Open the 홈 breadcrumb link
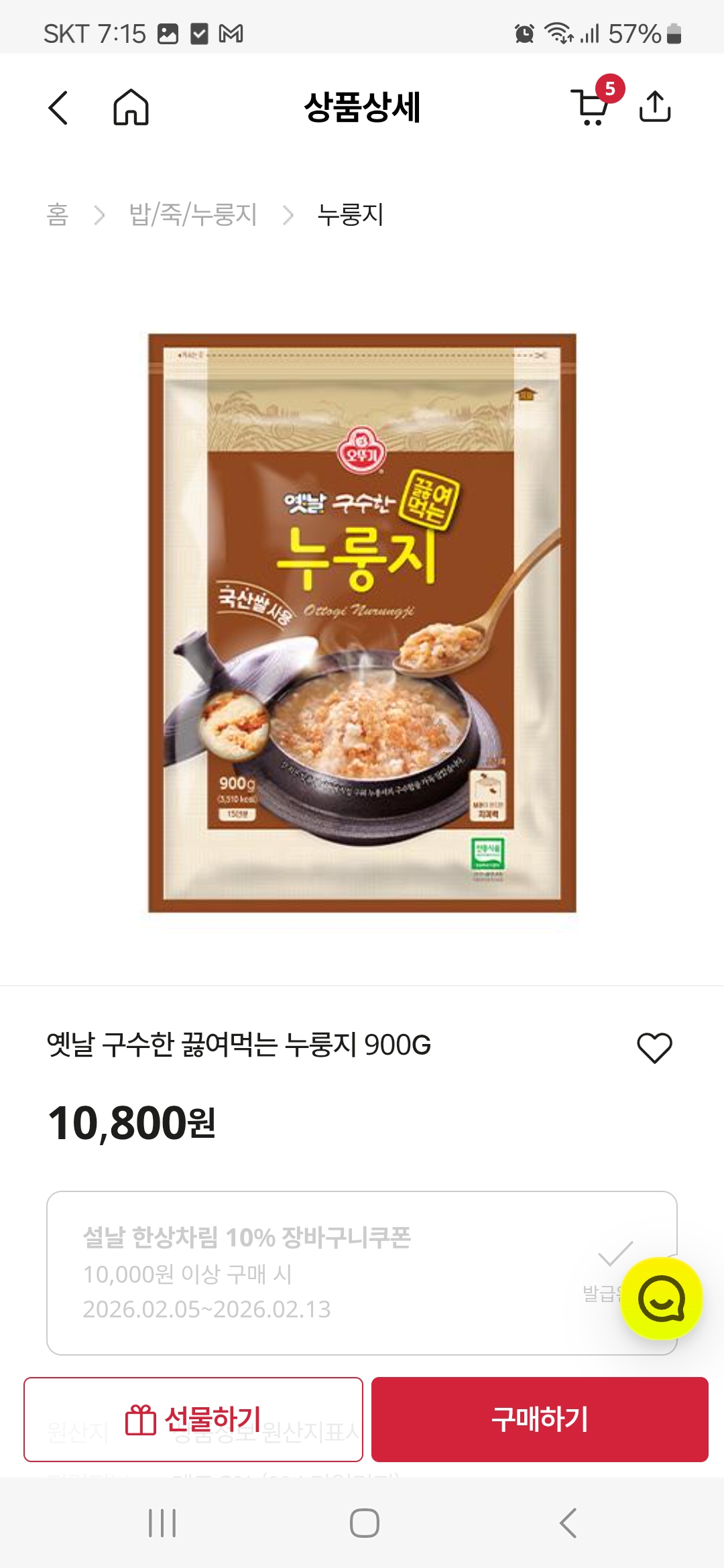Image resolution: width=724 pixels, height=1568 pixels. coord(58,215)
